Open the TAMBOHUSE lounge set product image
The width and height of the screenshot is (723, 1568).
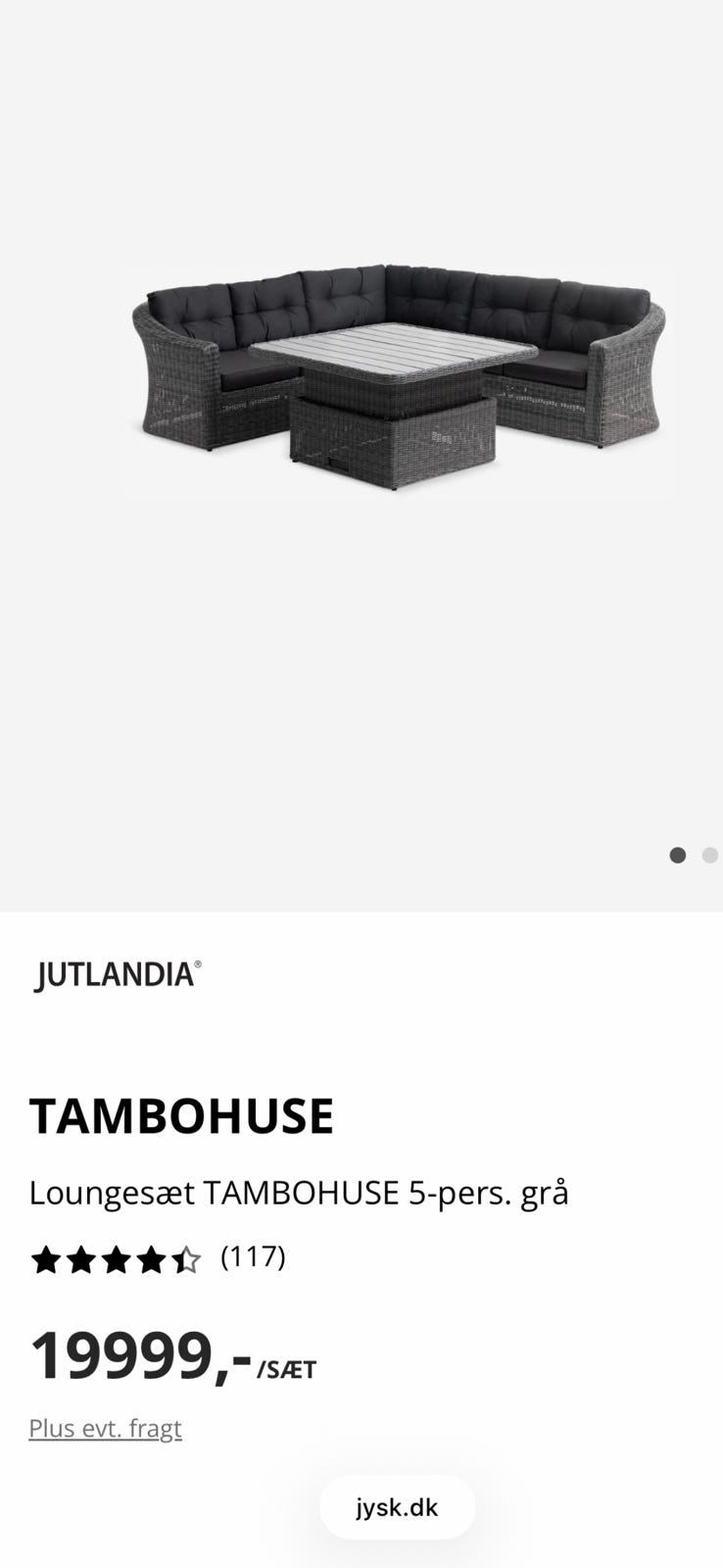pos(398,376)
